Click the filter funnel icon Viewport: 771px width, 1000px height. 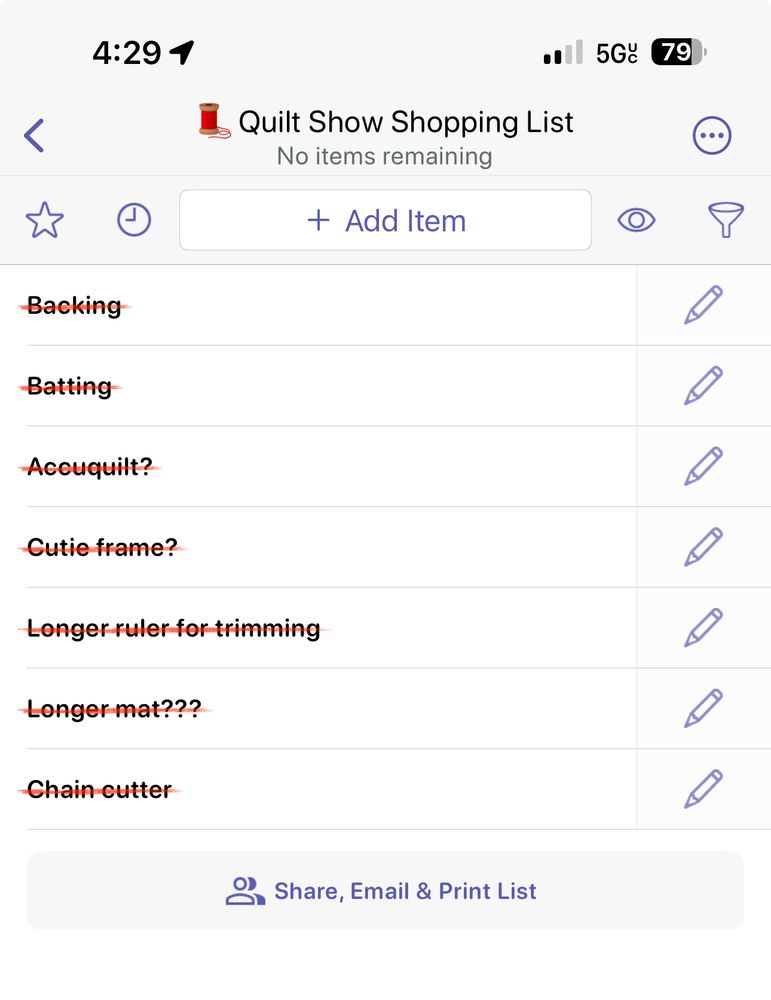pos(726,220)
